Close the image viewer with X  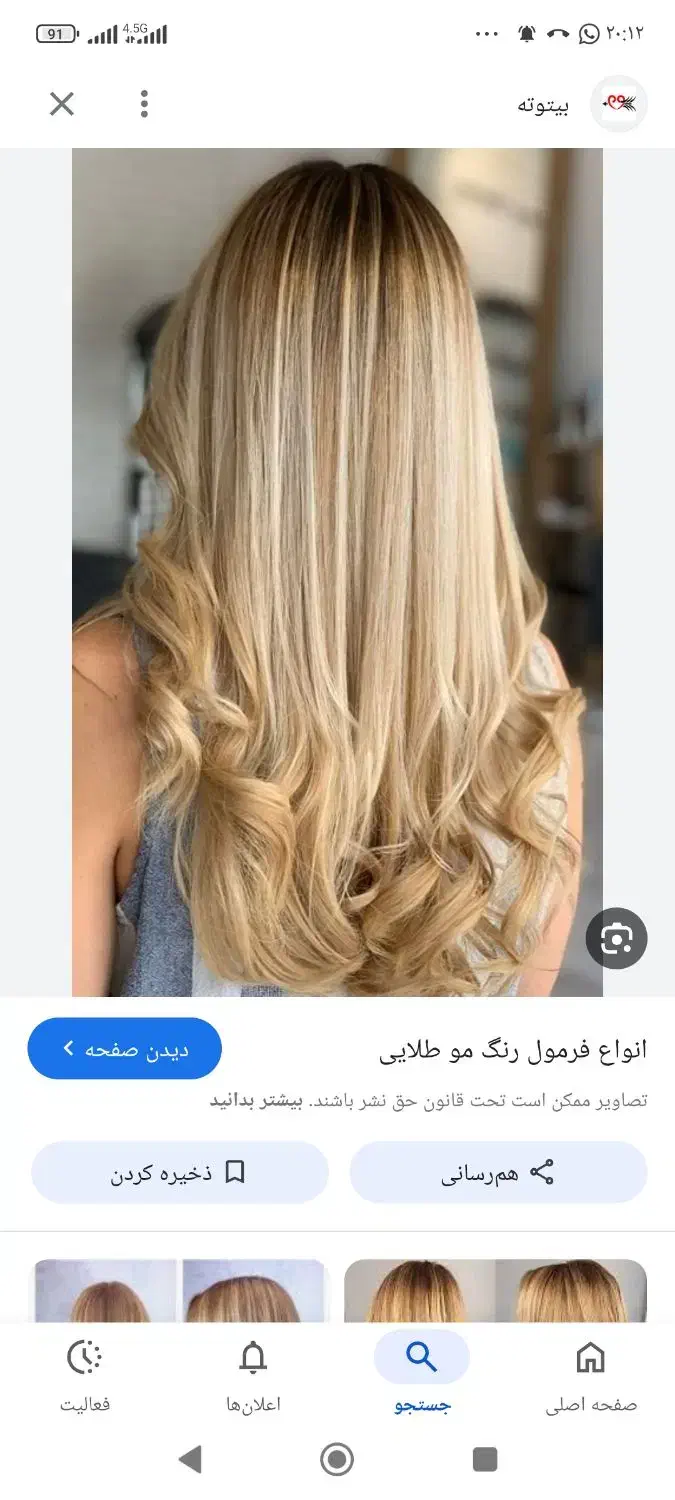pos(62,103)
